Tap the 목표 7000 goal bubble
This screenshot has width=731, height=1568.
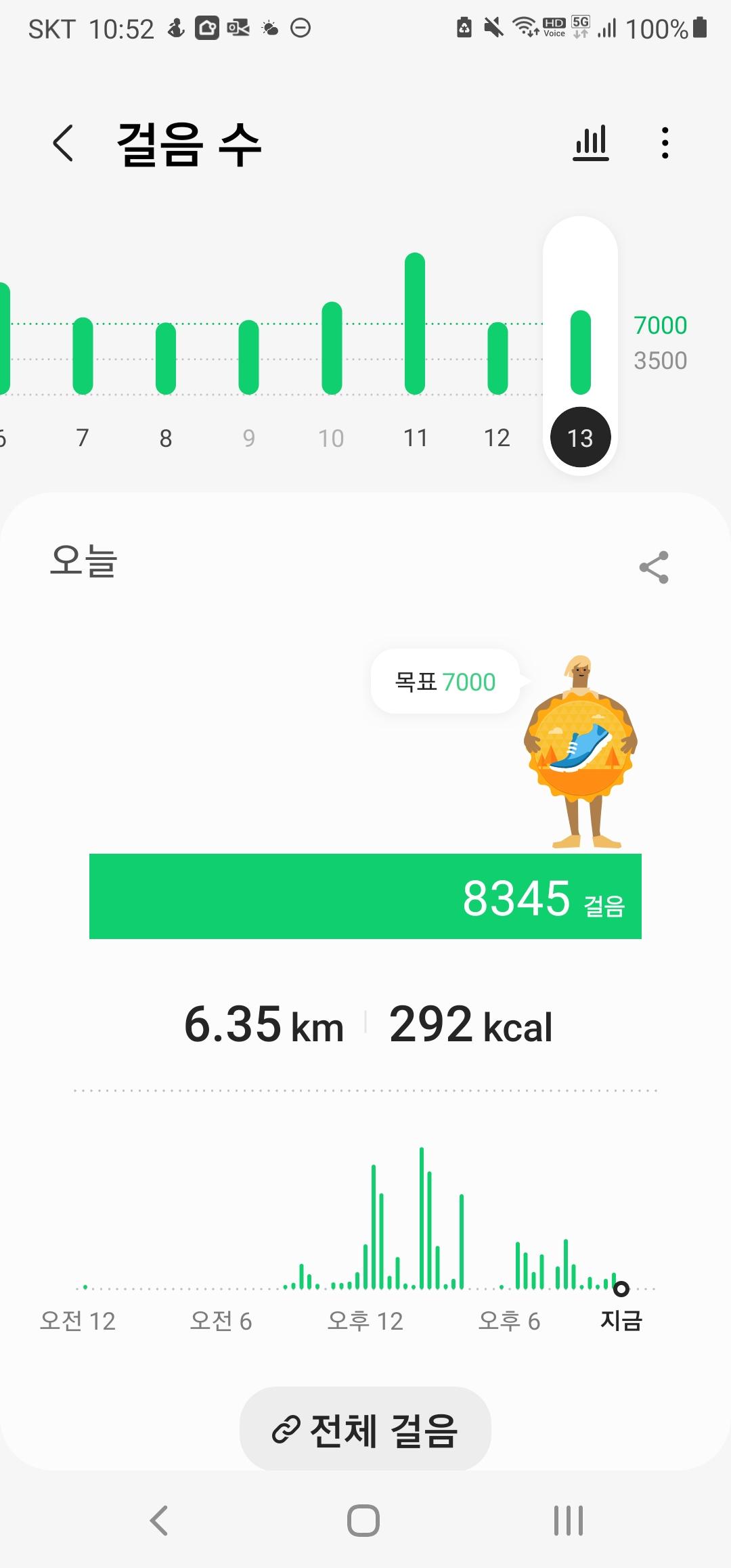pyautogui.click(x=445, y=682)
